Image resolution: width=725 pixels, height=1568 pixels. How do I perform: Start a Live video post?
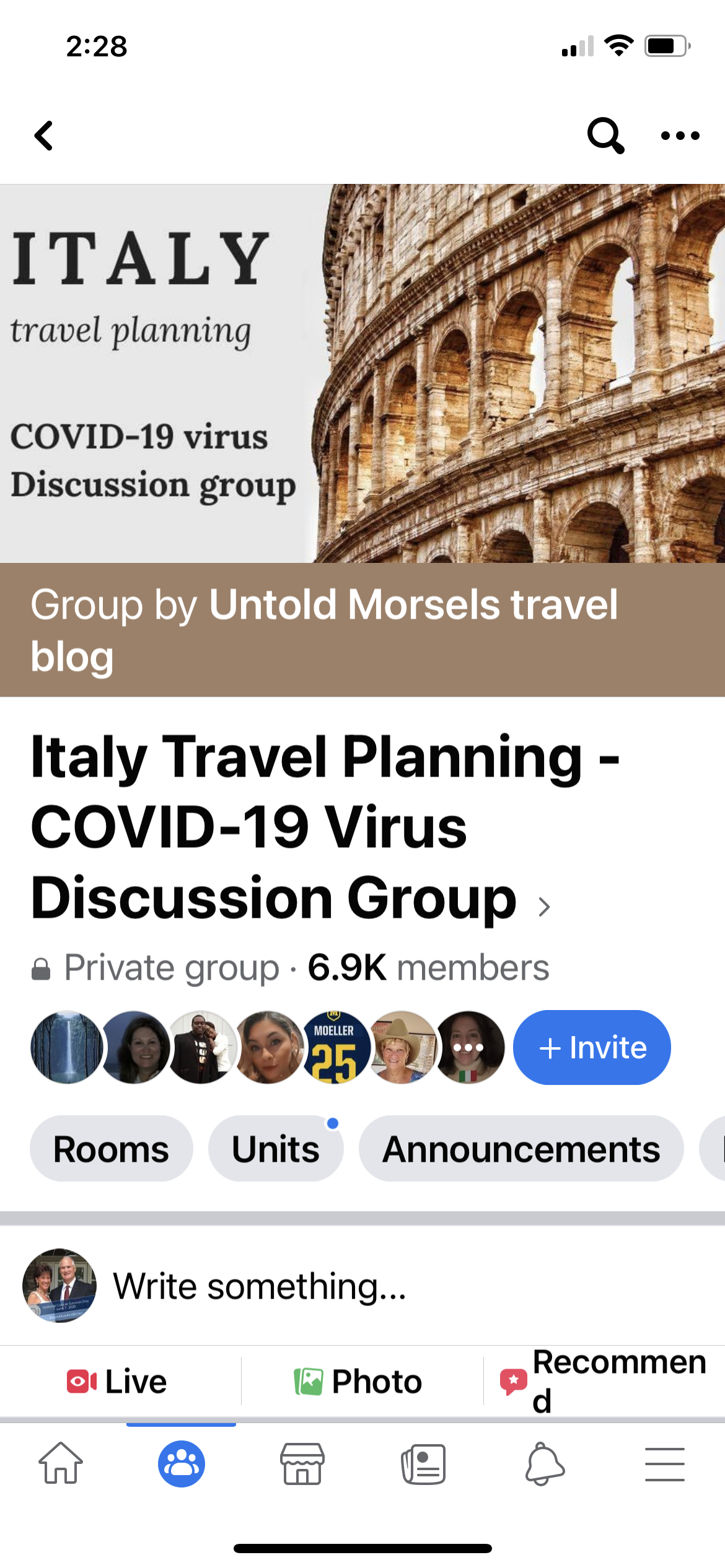pos(117,1382)
